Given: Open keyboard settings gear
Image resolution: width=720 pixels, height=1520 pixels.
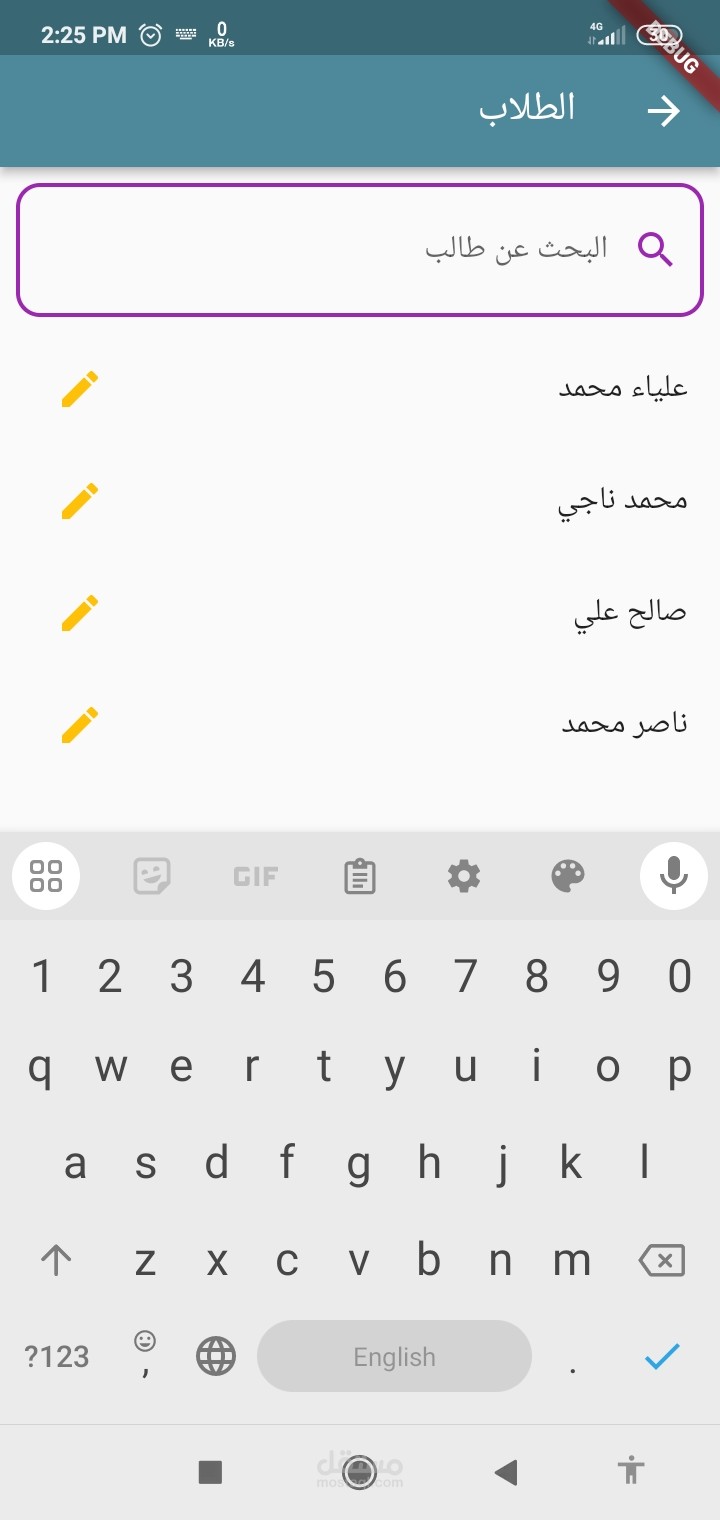Looking at the screenshot, I should pos(464,877).
